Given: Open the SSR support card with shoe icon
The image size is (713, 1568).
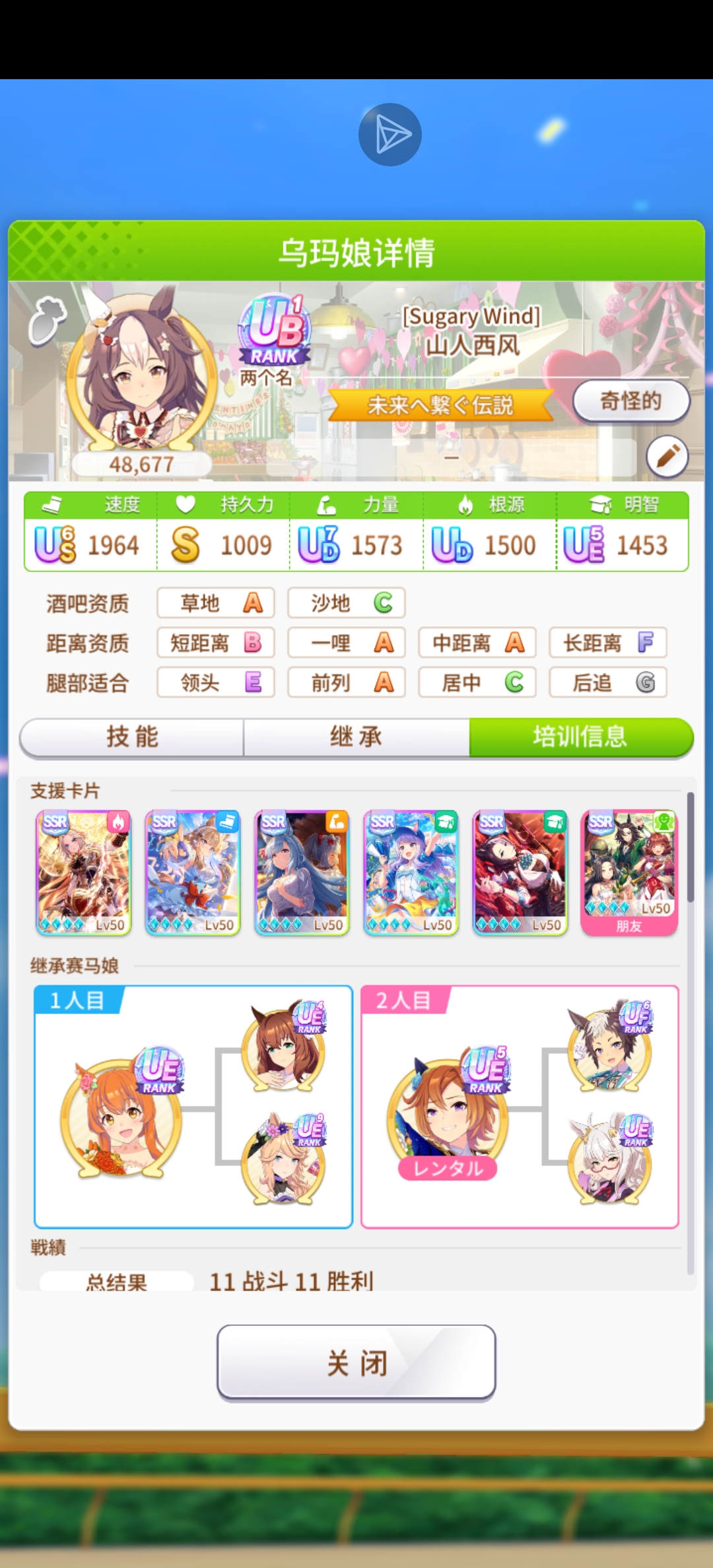Looking at the screenshot, I should tap(193, 871).
